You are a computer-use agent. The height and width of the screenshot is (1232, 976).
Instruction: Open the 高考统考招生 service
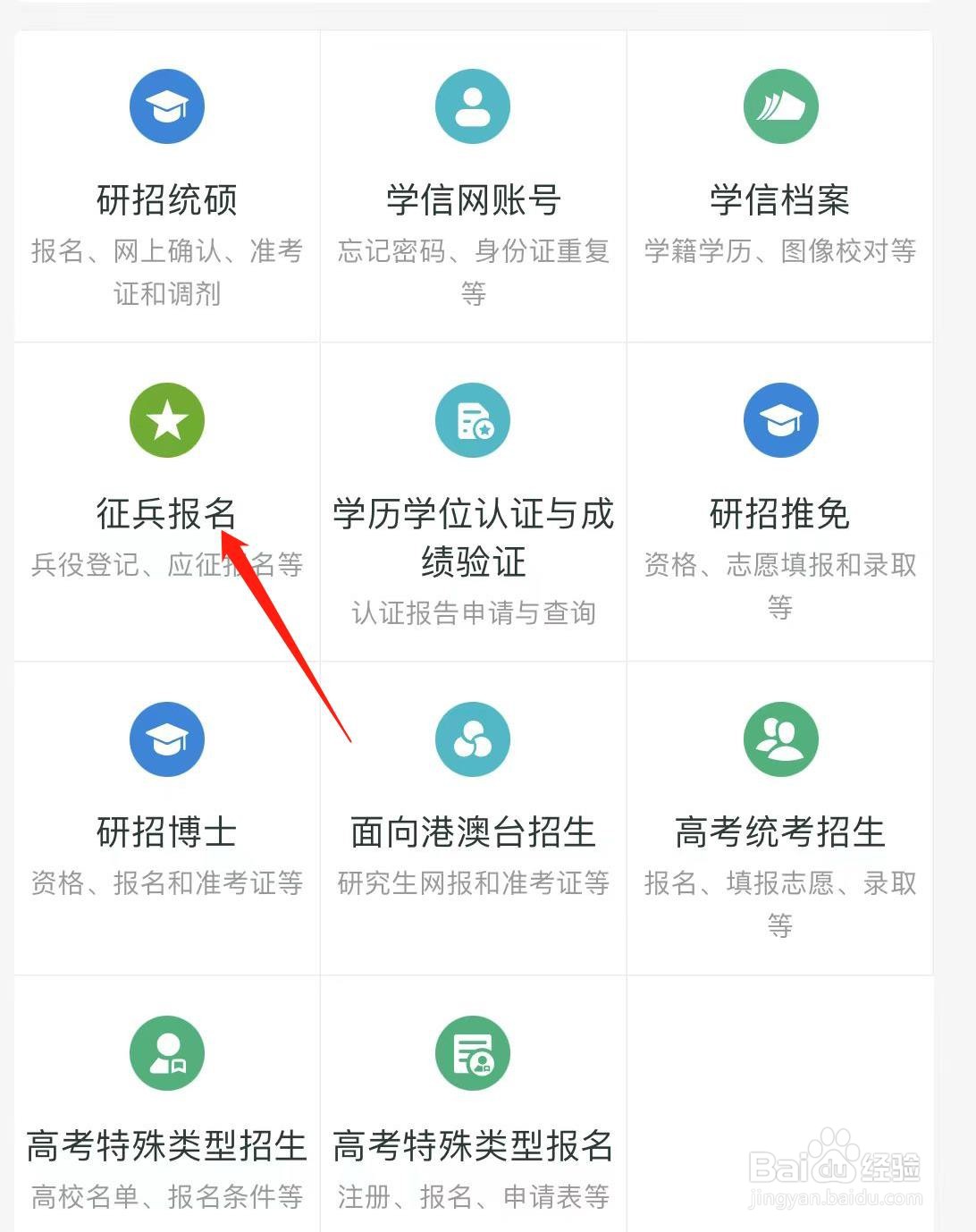coord(781,831)
